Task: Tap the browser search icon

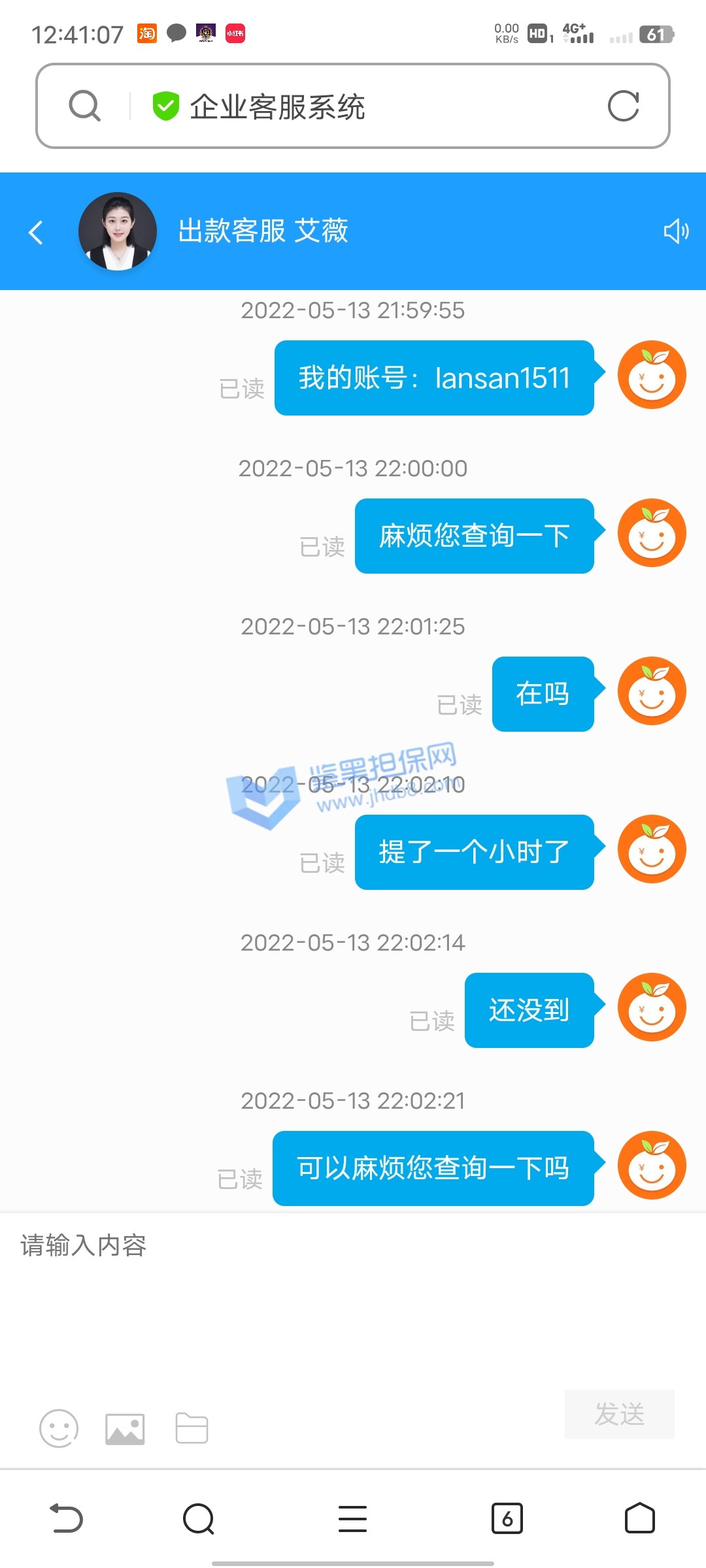Action: tap(85, 106)
